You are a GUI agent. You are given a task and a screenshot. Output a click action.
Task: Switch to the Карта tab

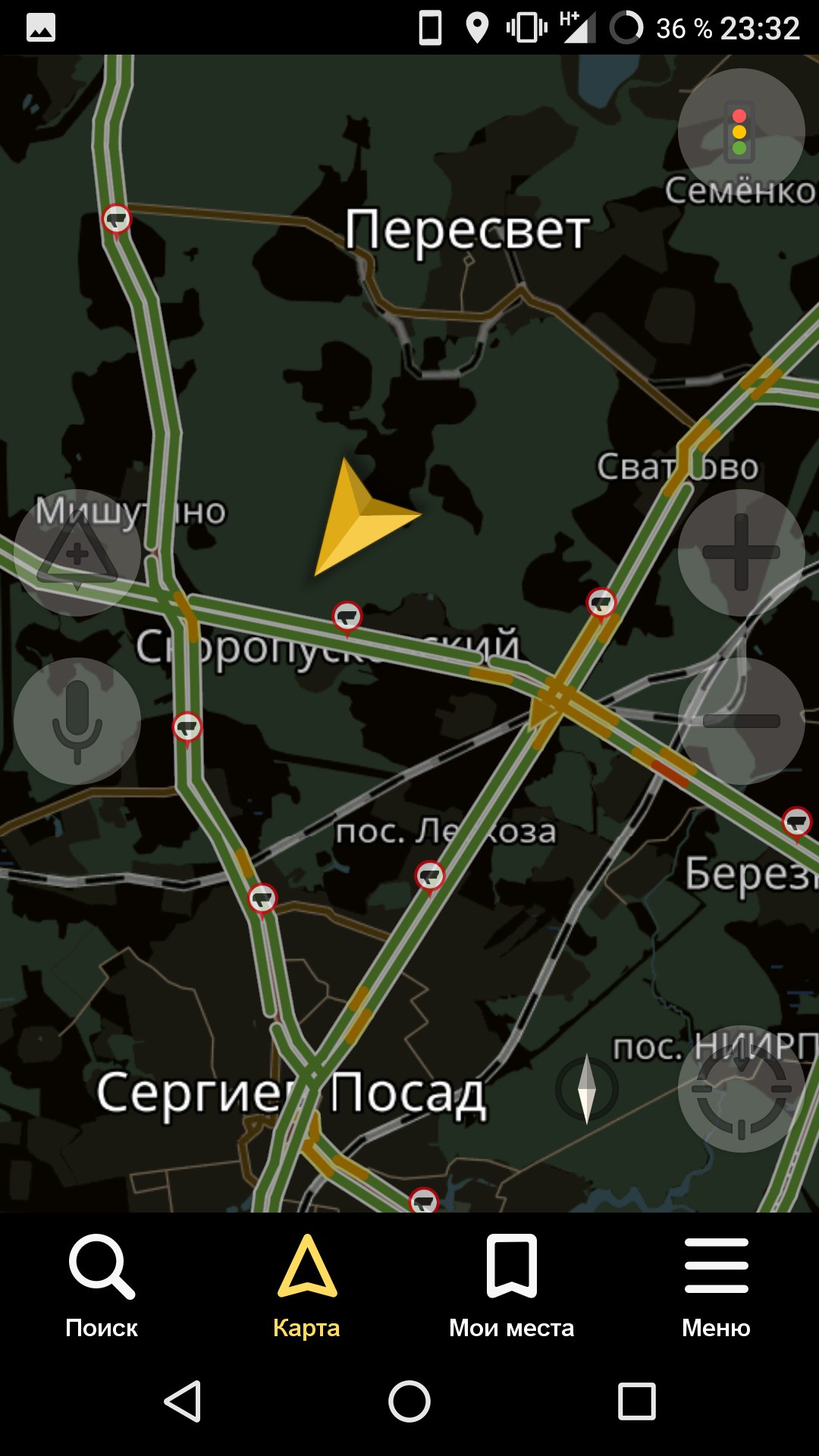(306, 1286)
